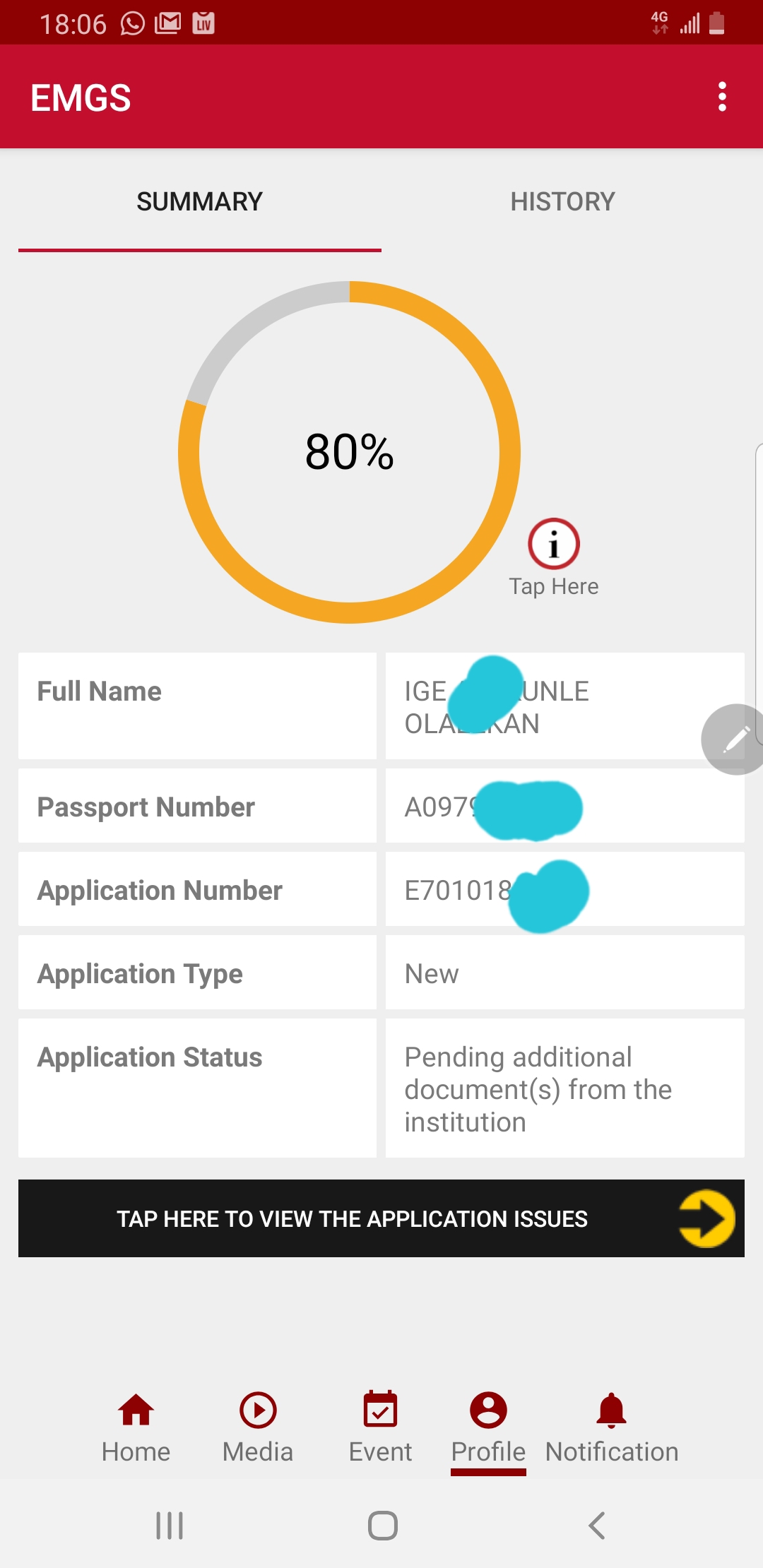Tap the system back button
Viewport: 763px width, 1568px height.
click(x=597, y=1526)
